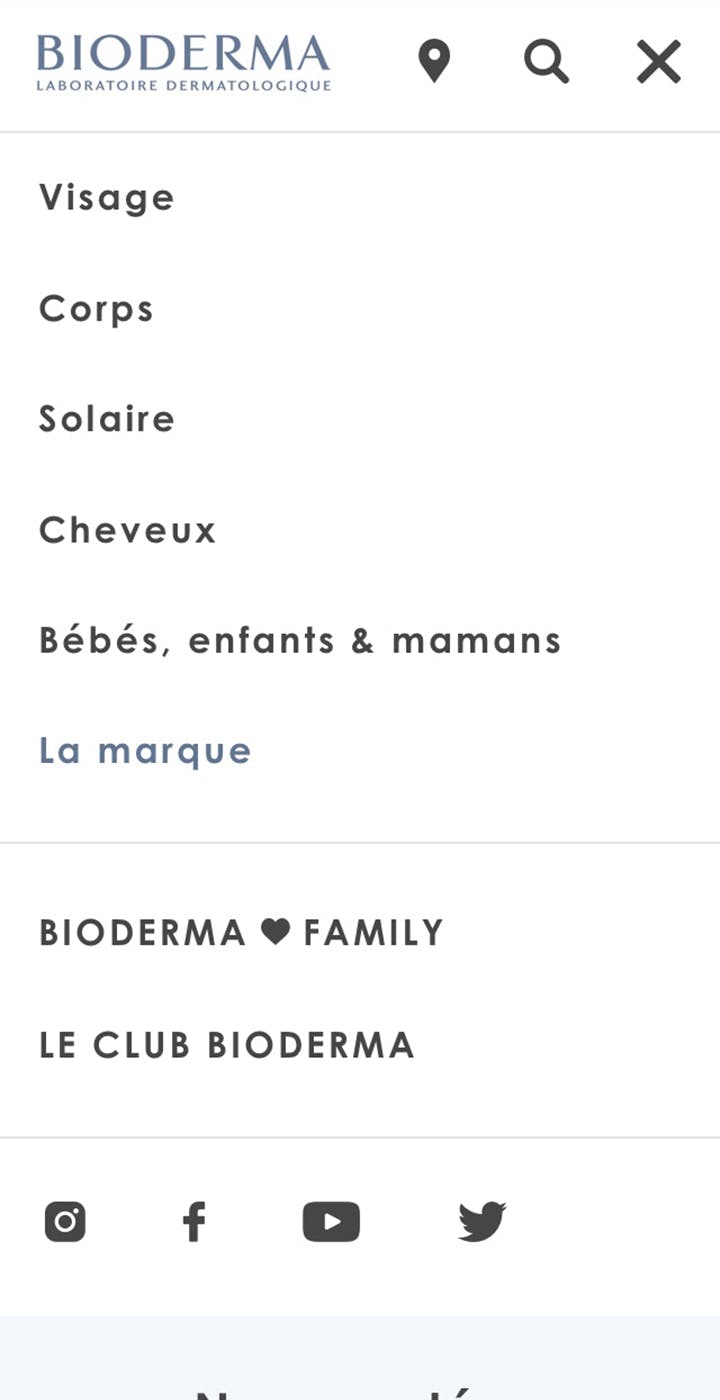Open LE CLUB BIODERMA
This screenshot has width=720, height=1400.
pyautogui.click(x=227, y=1044)
